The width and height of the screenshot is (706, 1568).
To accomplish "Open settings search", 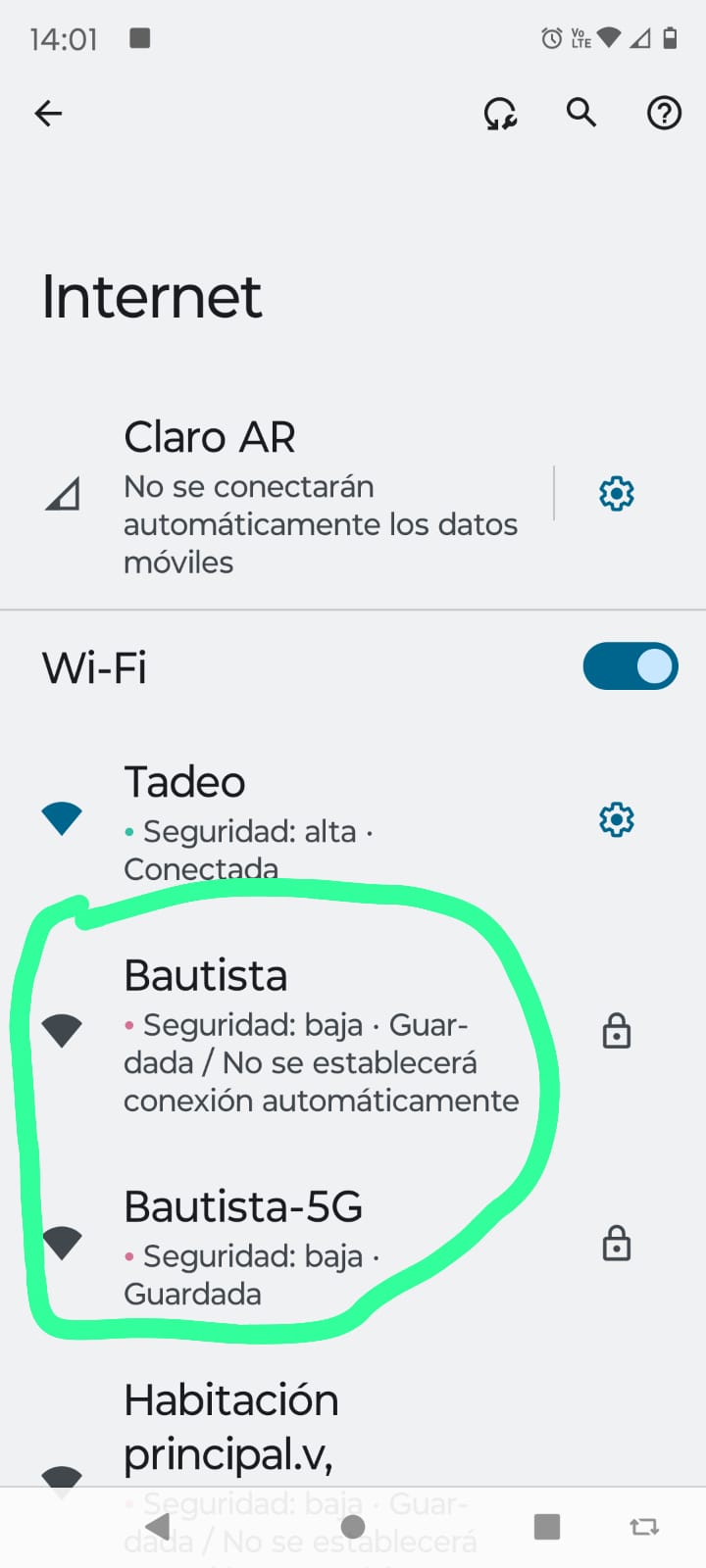I will coord(581,114).
